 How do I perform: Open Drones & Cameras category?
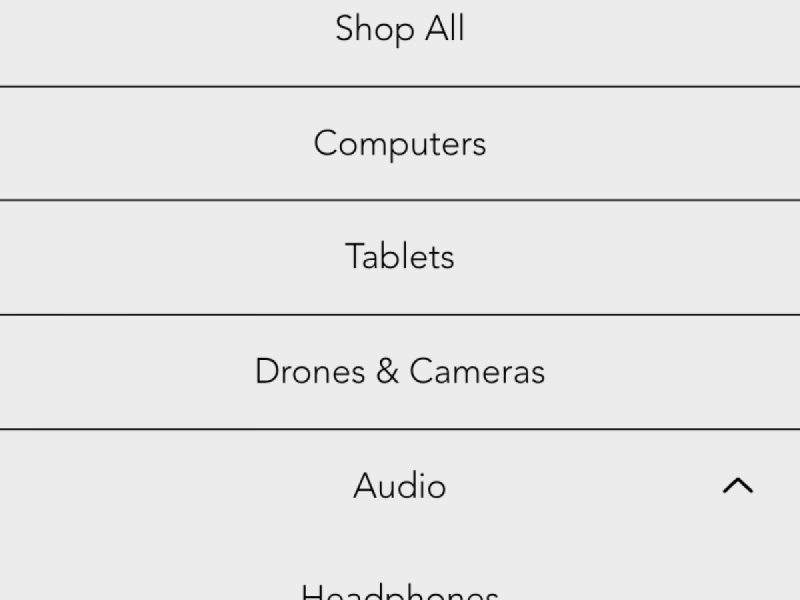(400, 372)
